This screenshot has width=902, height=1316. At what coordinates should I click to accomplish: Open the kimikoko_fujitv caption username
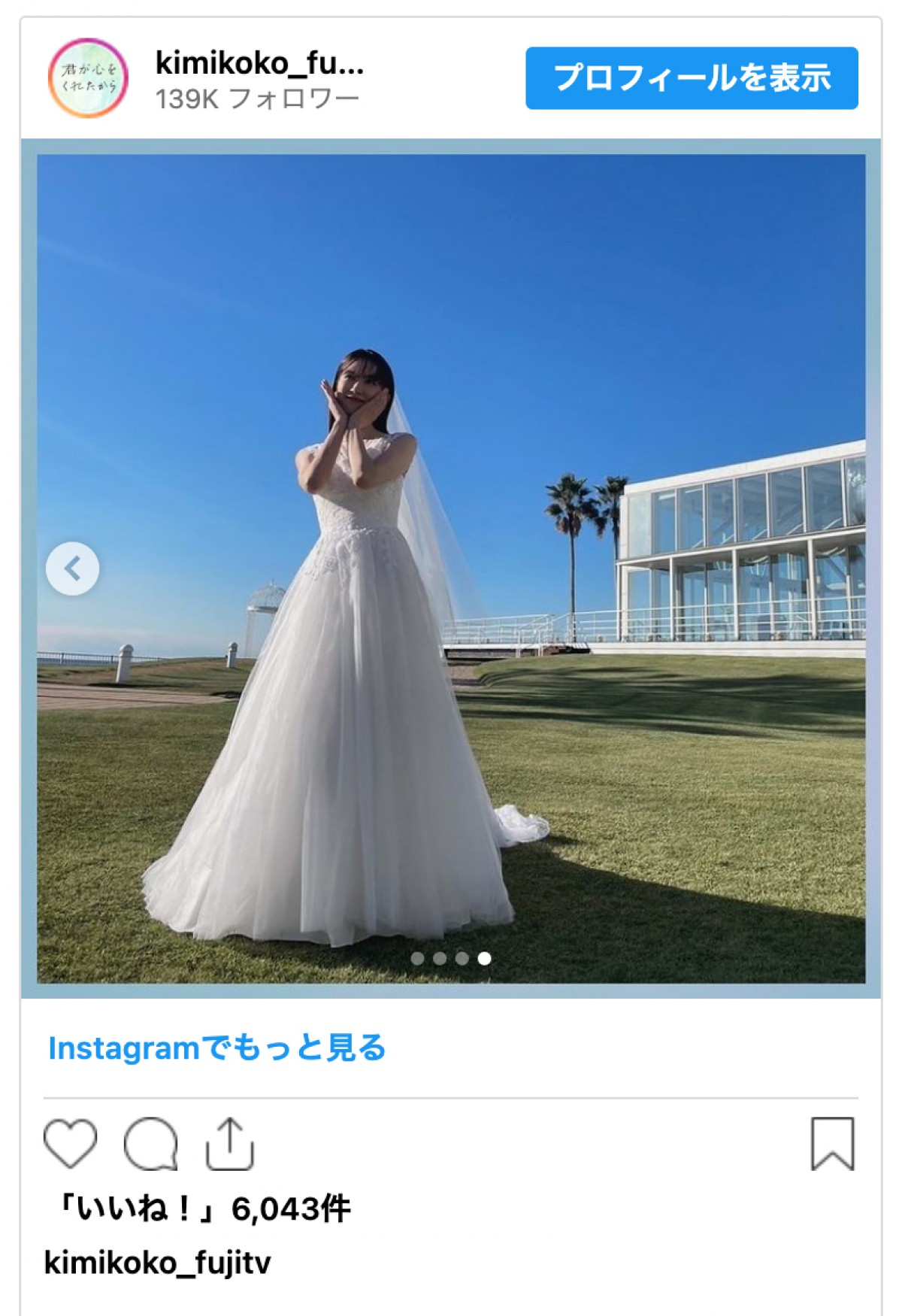coord(157,1263)
